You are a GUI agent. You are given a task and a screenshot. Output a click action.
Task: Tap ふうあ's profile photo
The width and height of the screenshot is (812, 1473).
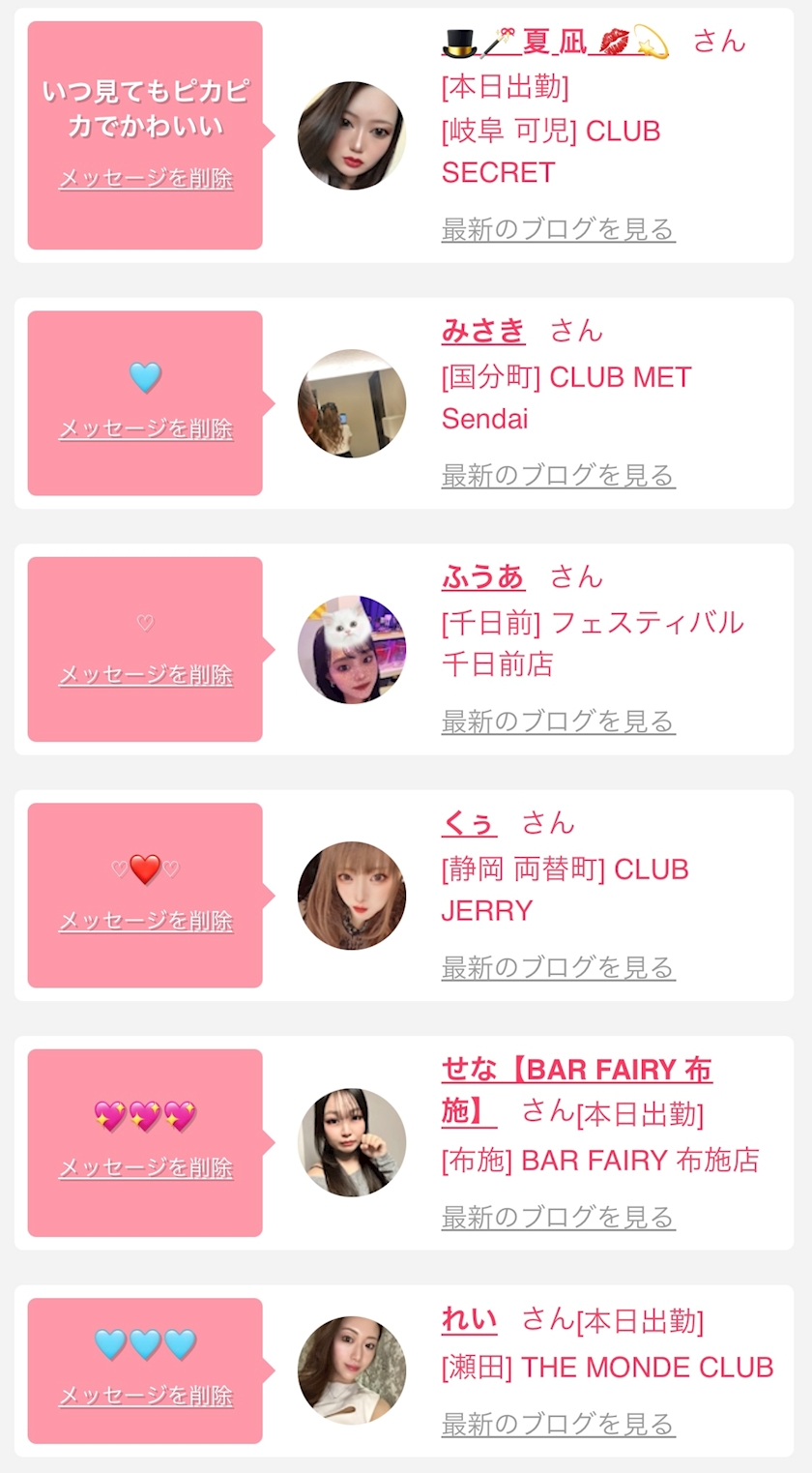pyautogui.click(x=352, y=649)
